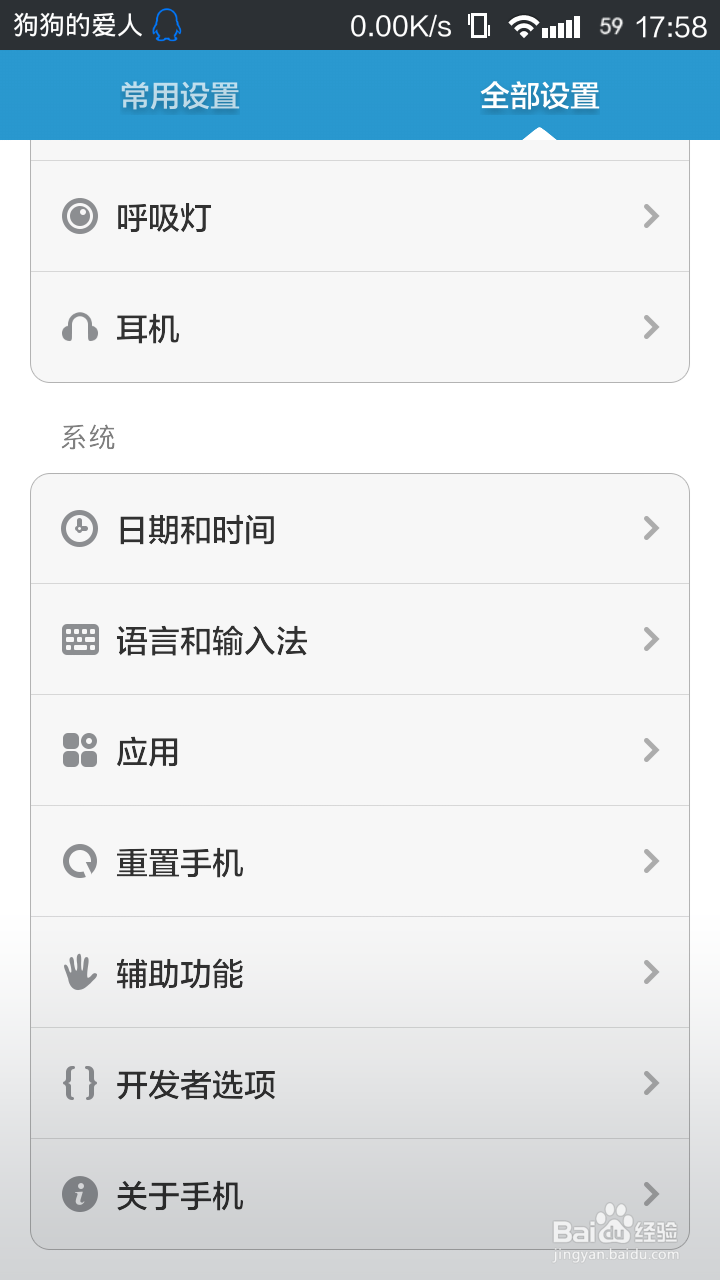The height and width of the screenshot is (1280, 720).
Task: Expand the 呼吸灯 settings chevron
Action: click(650, 216)
